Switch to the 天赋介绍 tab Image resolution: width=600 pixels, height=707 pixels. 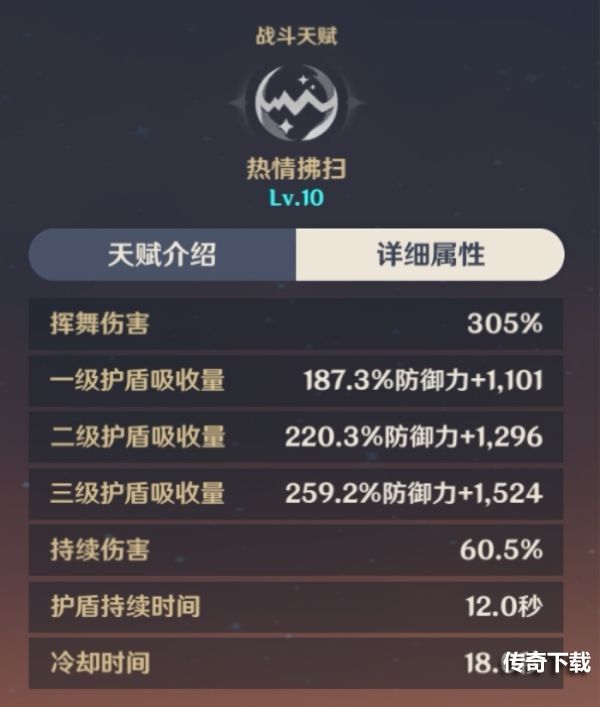pos(162,254)
